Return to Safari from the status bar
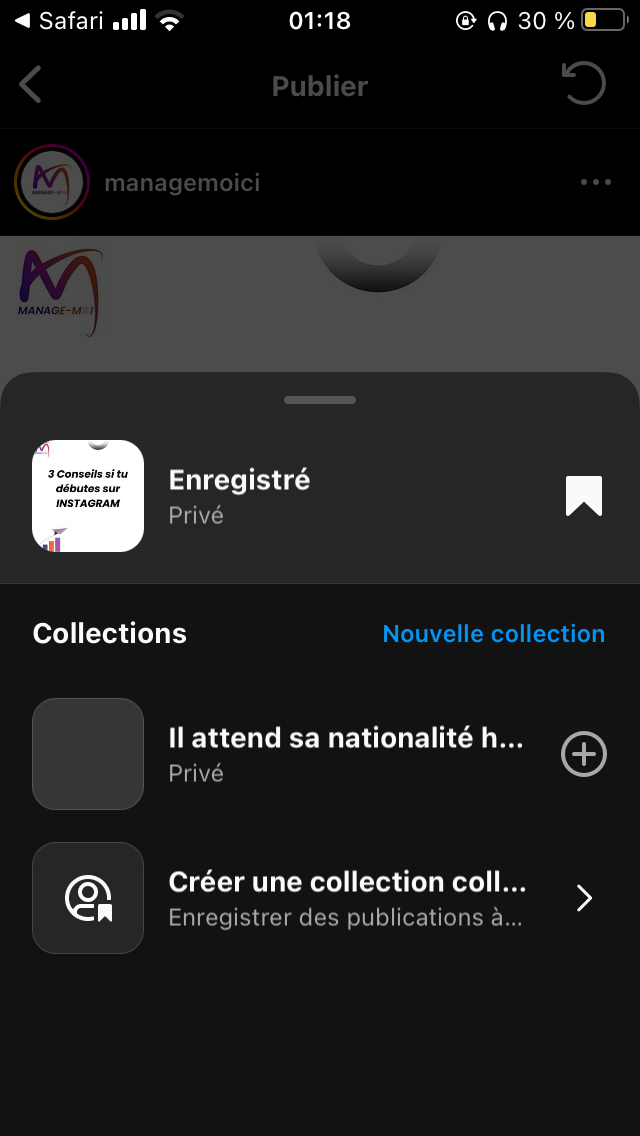 pos(60,20)
